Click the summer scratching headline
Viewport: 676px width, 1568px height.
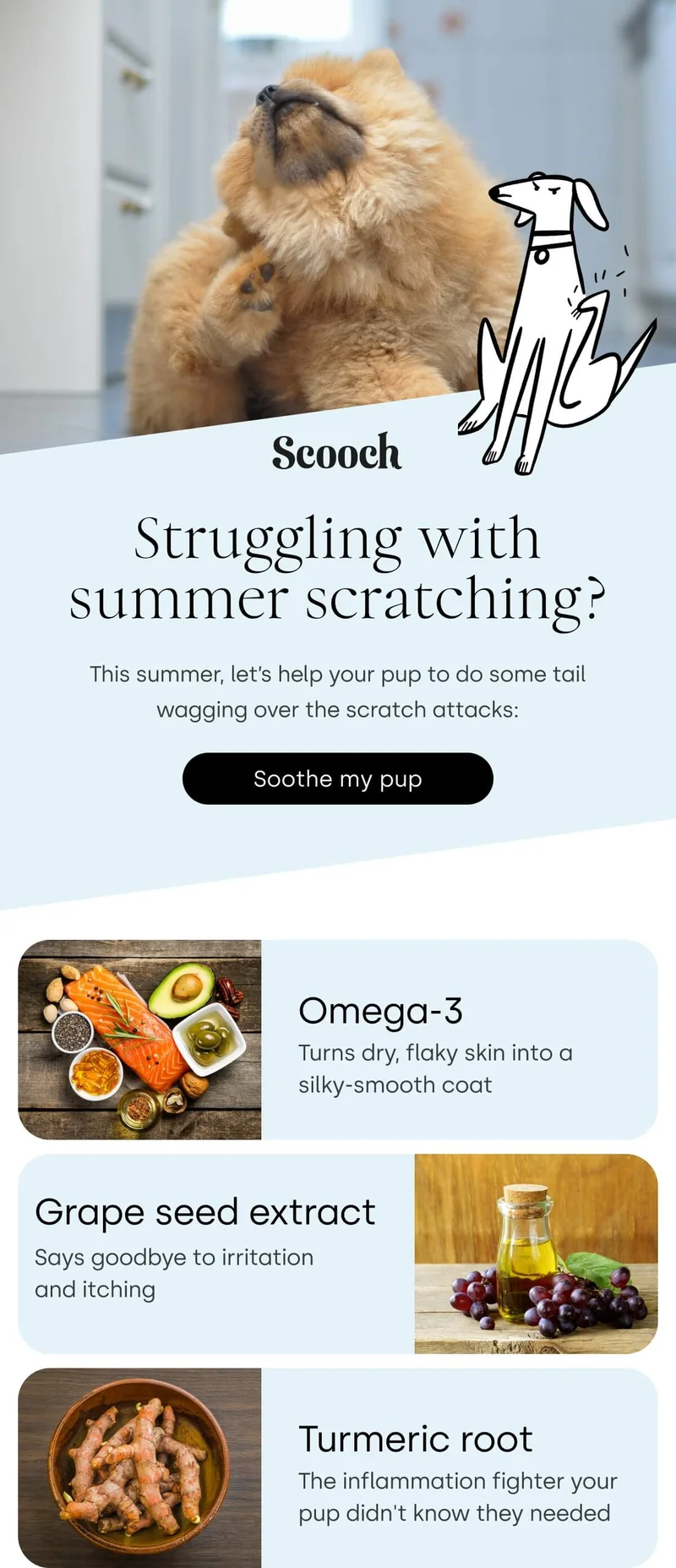tap(338, 568)
